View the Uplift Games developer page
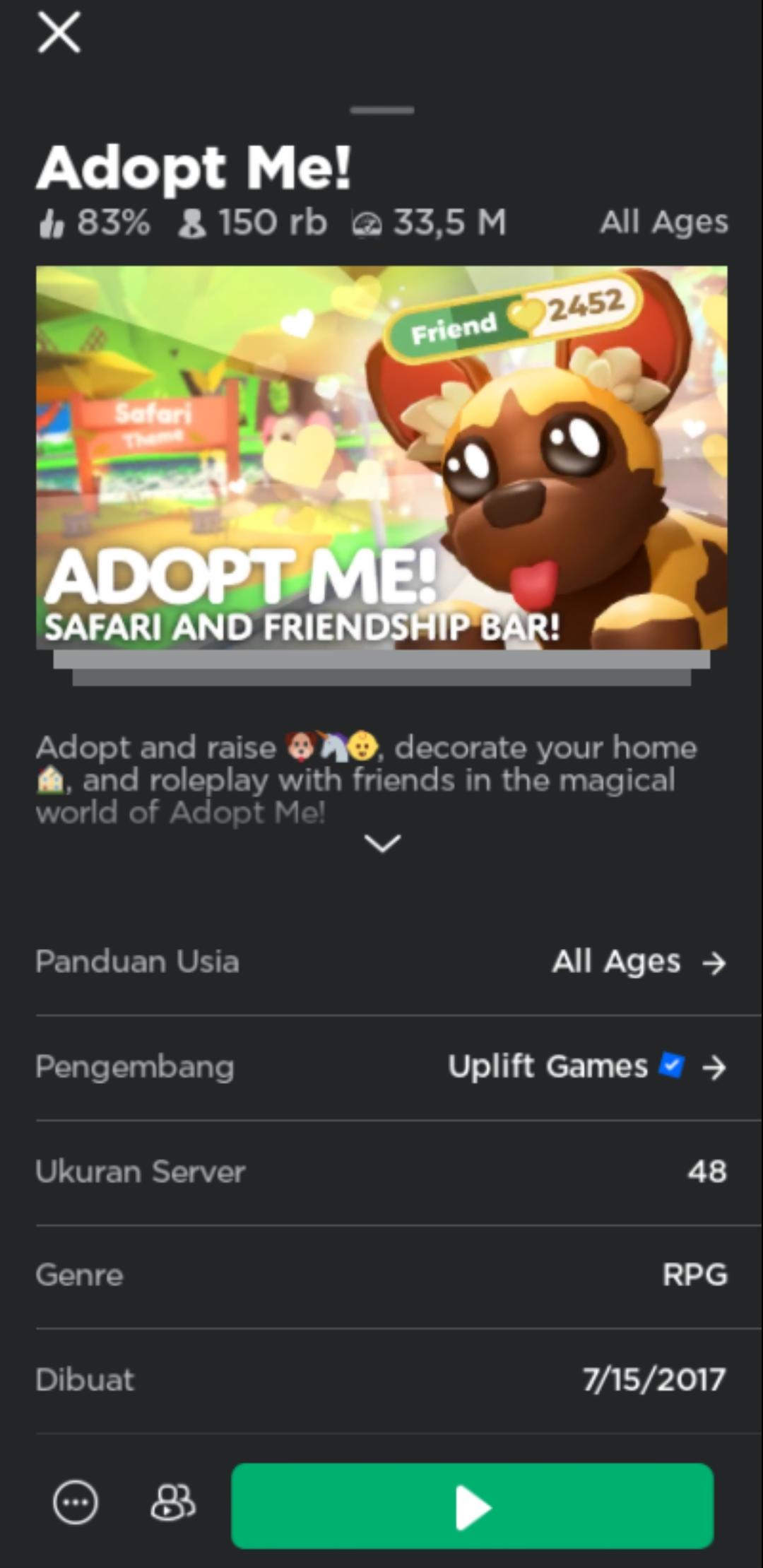The width and height of the screenshot is (763, 1568). coord(586,1066)
